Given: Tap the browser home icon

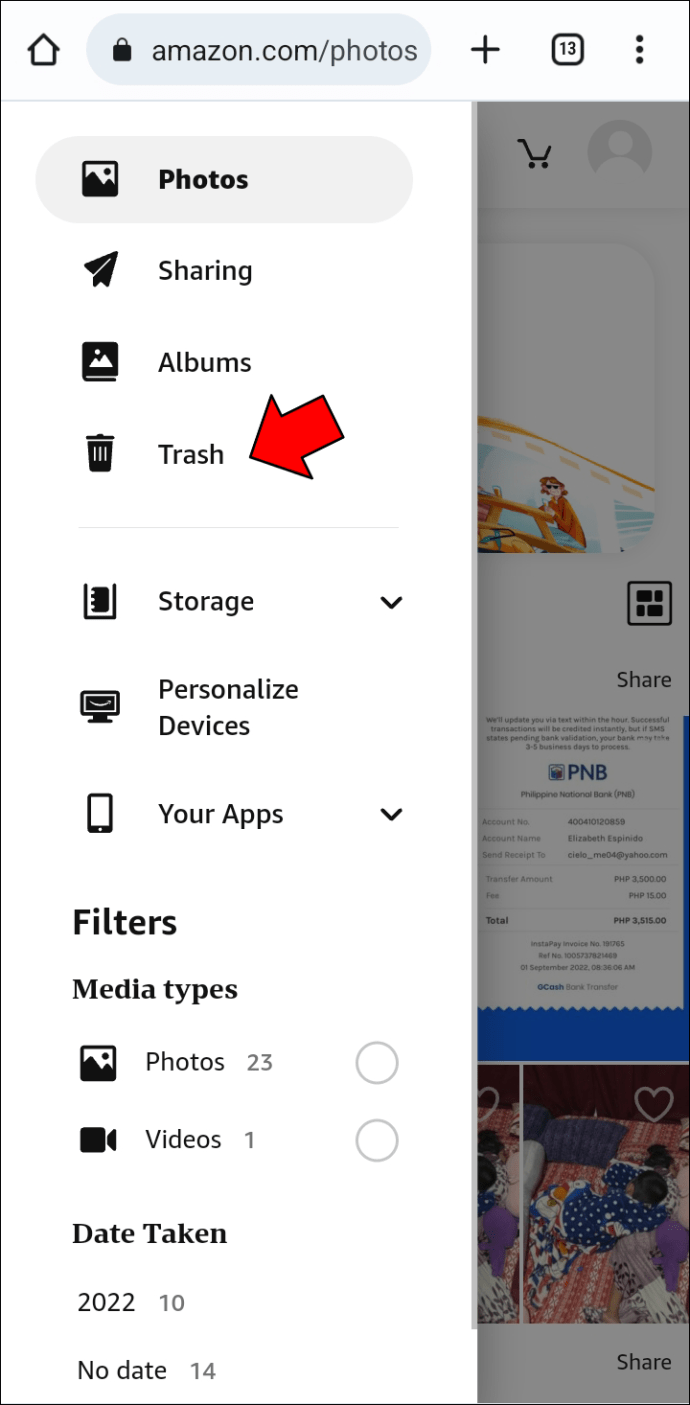Looking at the screenshot, I should 43,50.
